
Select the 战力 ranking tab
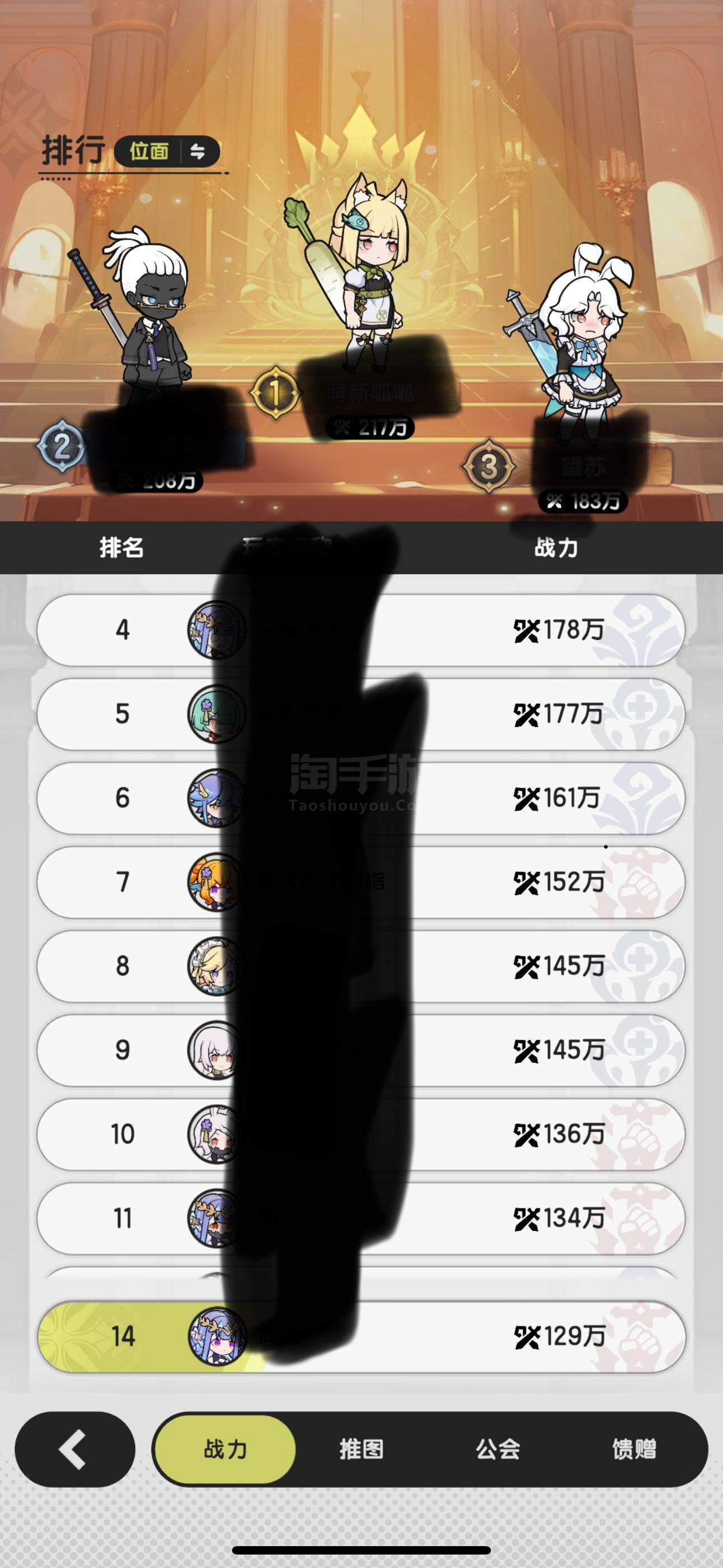tap(225, 1449)
